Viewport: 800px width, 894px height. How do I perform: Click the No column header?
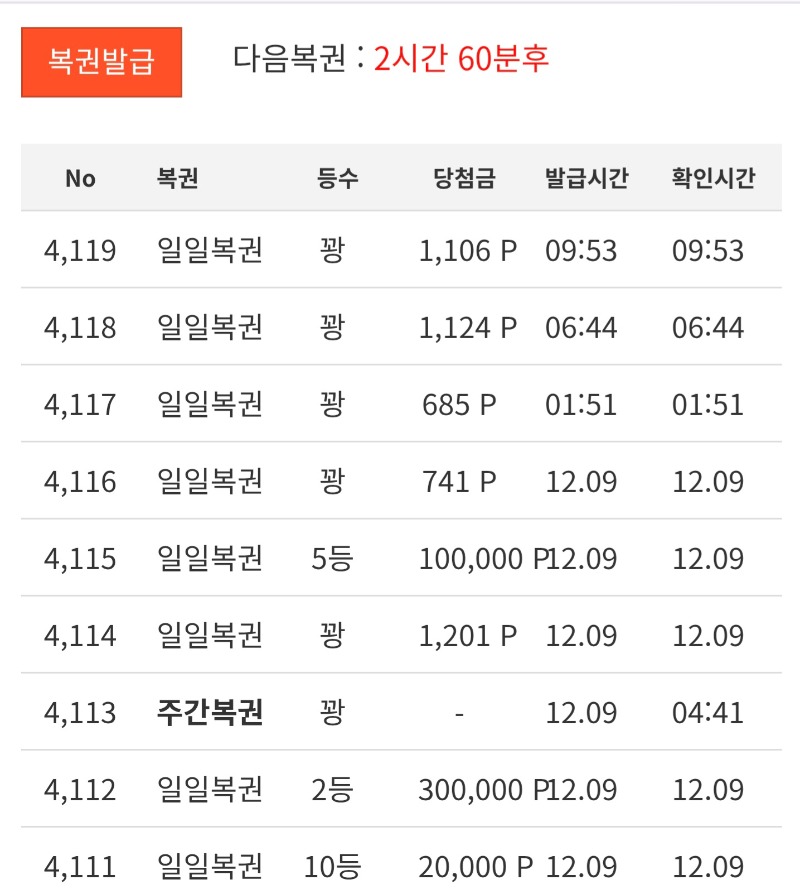81,178
